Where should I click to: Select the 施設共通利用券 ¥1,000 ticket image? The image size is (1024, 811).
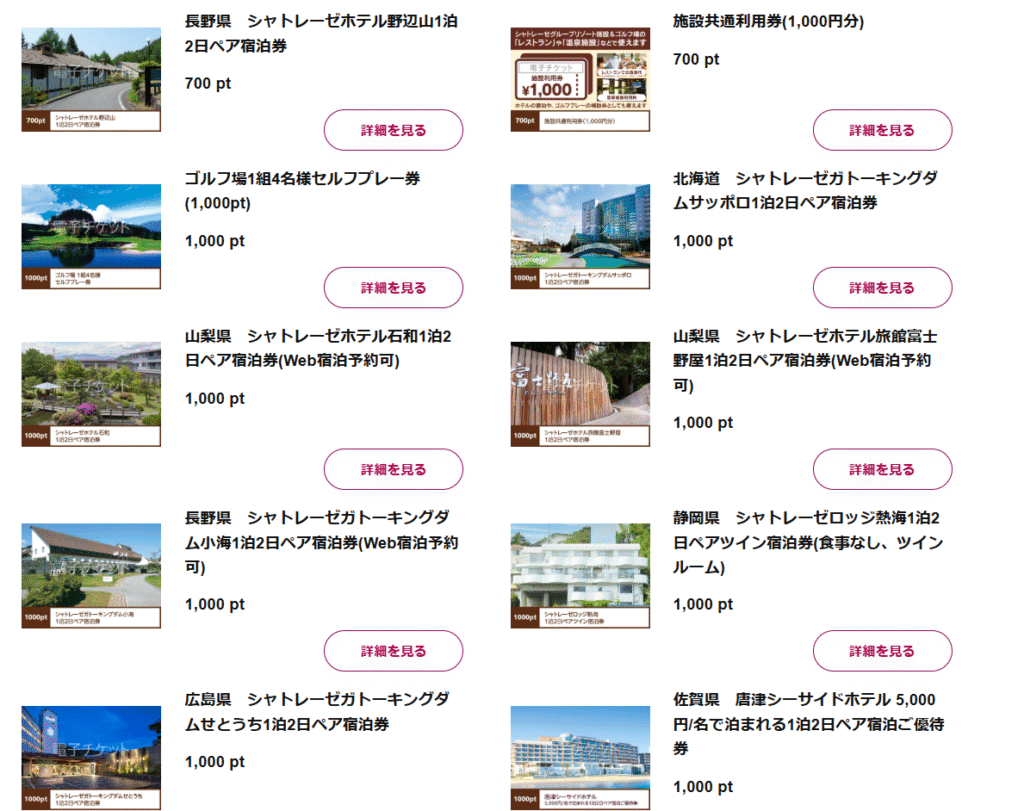[x=580, y=79]
